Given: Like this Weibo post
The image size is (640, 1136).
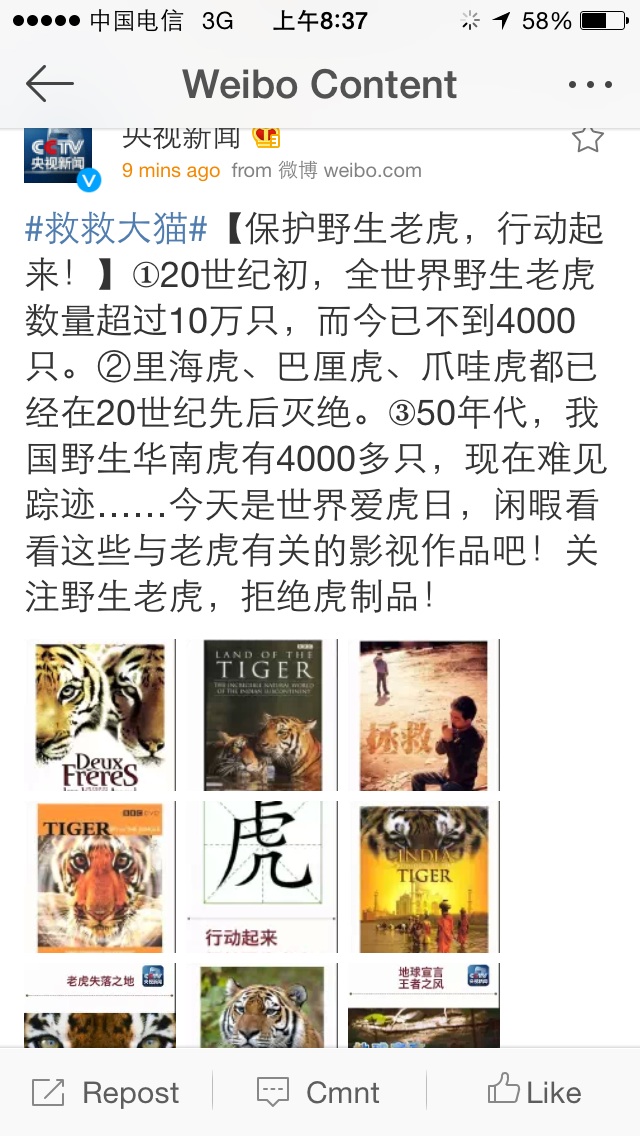Looking at the screenshot, I should click(x=533, y=1092).
